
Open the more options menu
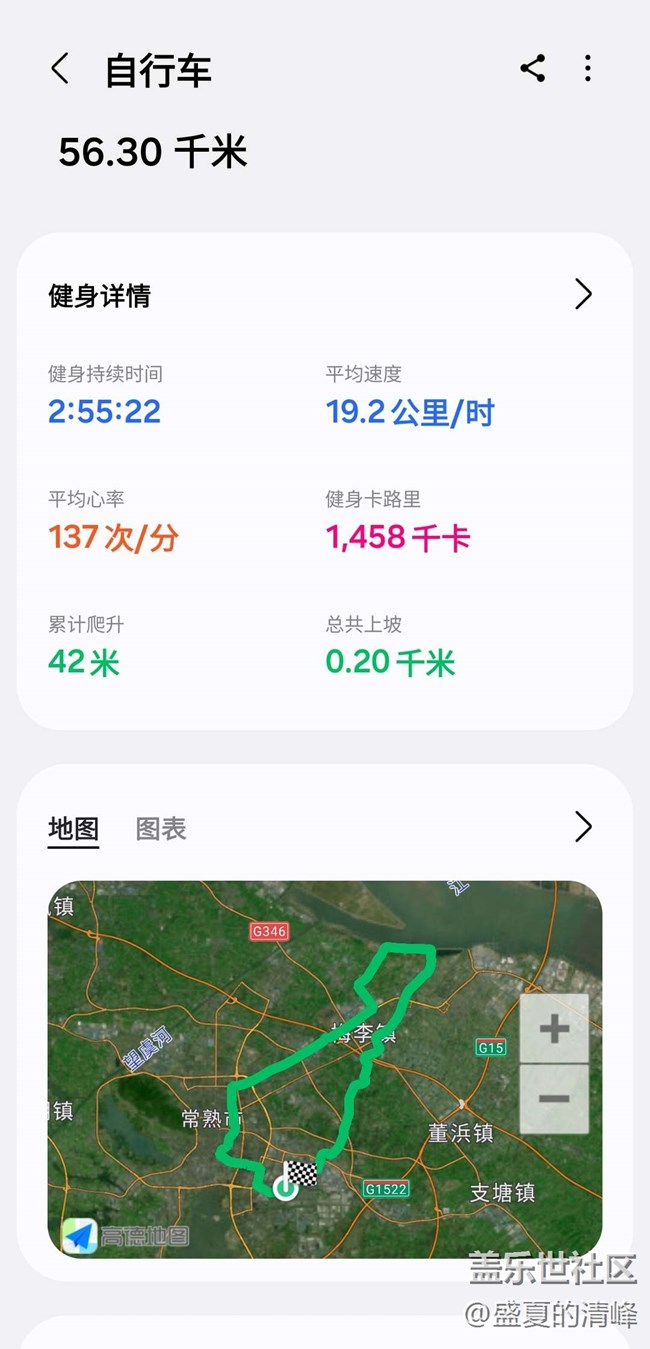click(x=587, y=69)
